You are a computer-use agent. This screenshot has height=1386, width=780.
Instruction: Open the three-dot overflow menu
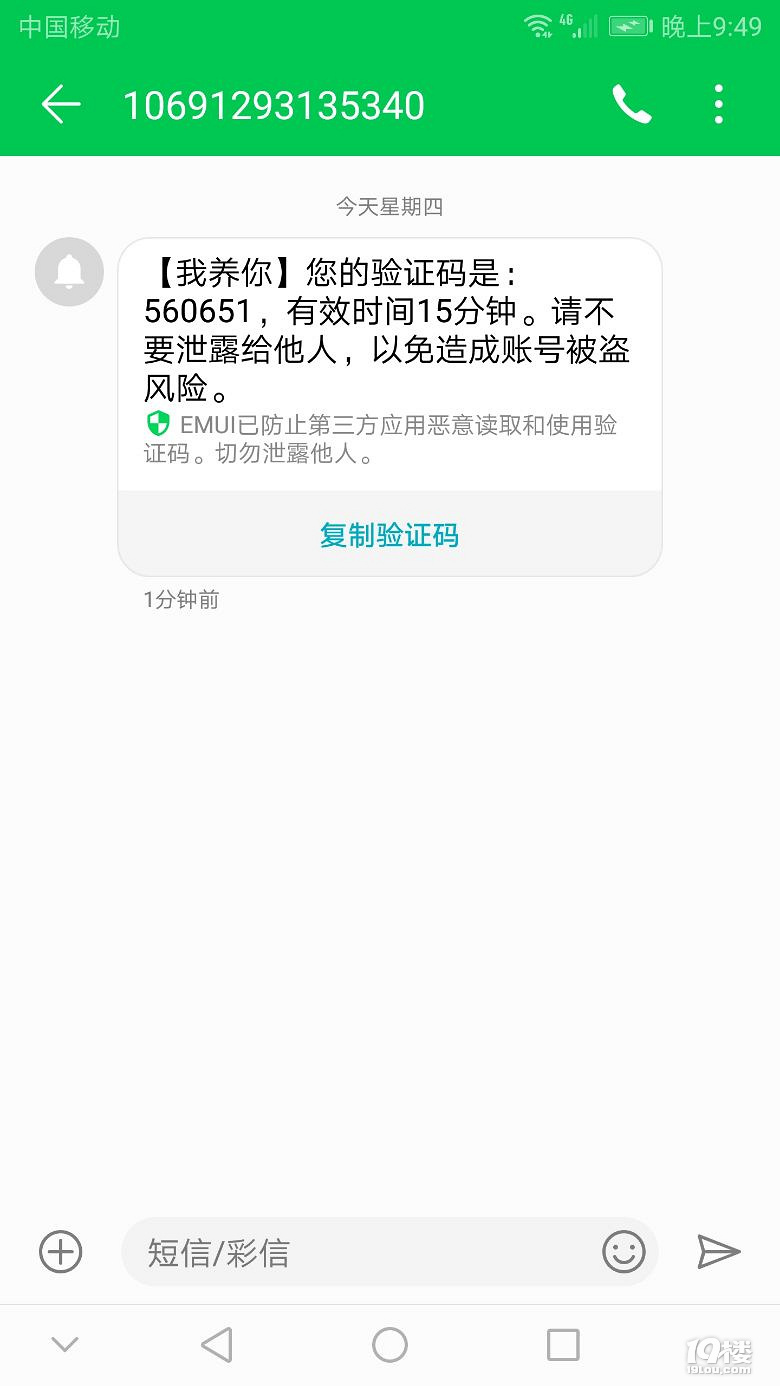click(x=719, y=104)
